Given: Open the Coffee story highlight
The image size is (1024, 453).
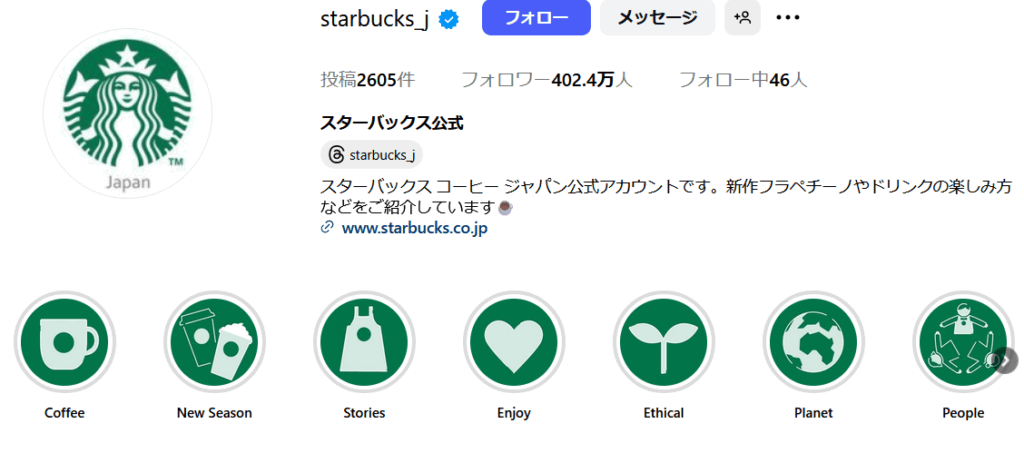Looking at the screenshot, I should pos(65,343).
